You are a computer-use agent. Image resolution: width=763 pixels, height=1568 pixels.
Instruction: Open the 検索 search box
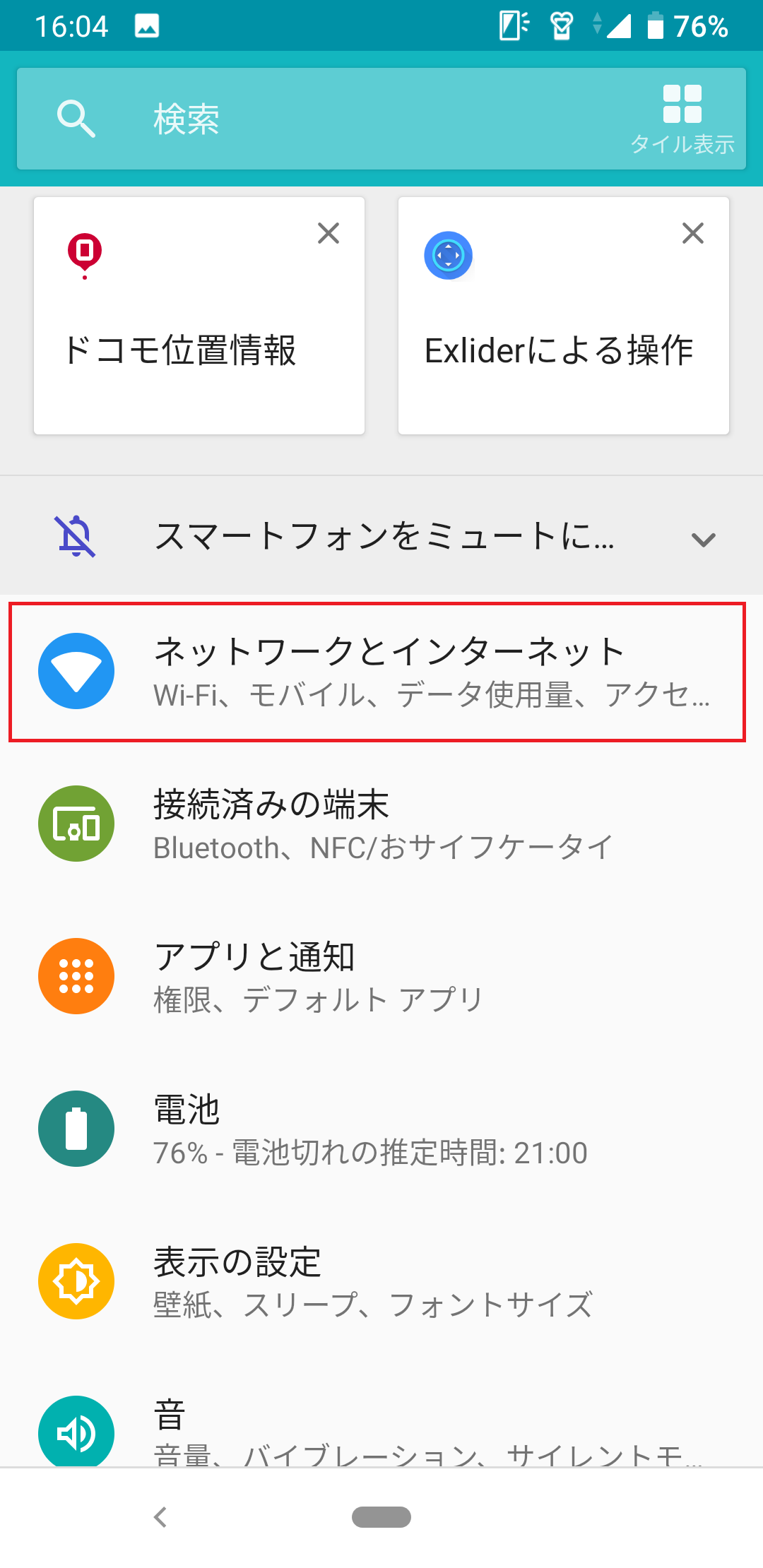(x=318, y=119)
